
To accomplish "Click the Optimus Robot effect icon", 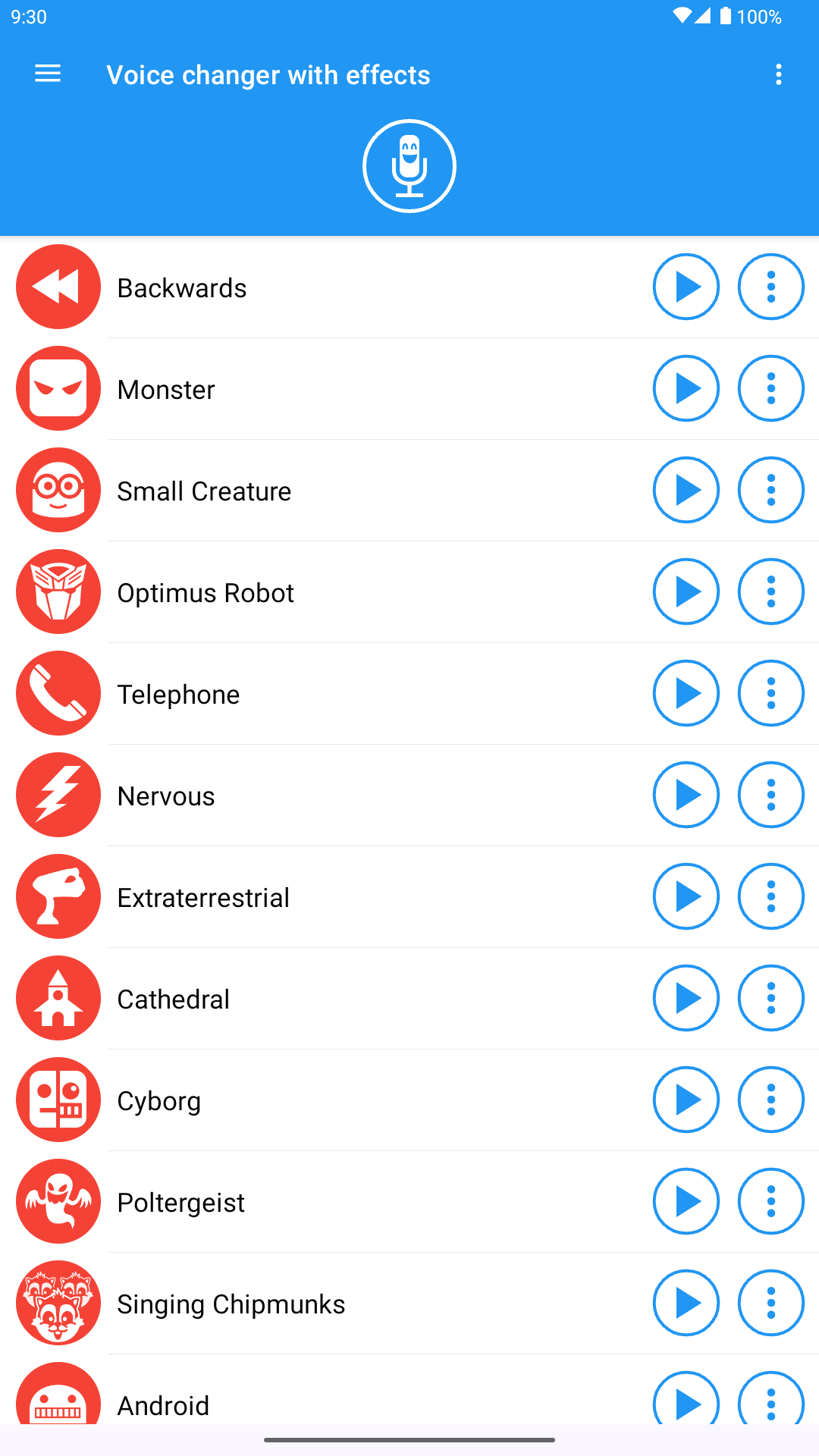I will [x=58, y=591].
